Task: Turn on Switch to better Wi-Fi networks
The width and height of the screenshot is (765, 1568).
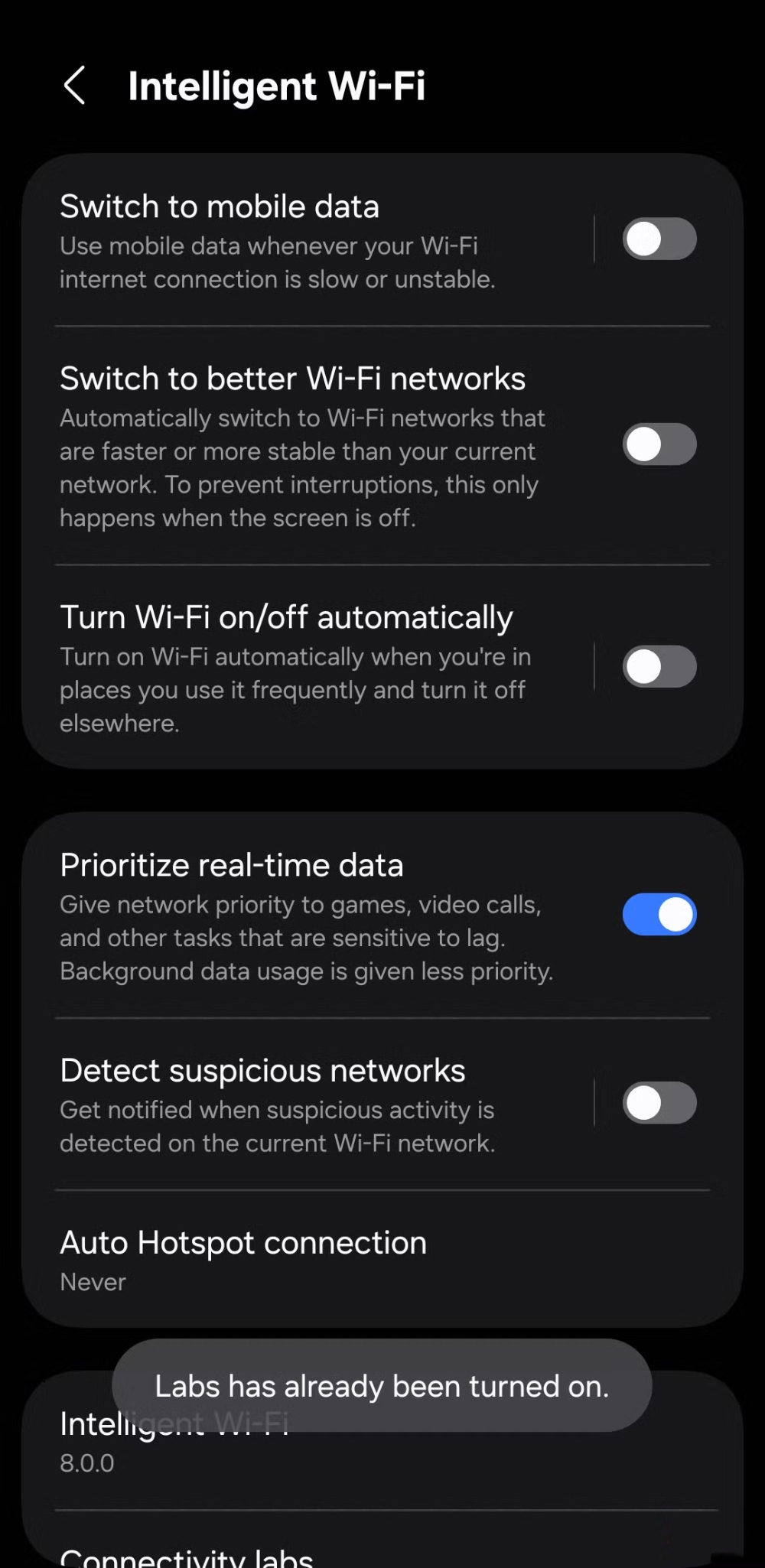Action: [659, 444]
